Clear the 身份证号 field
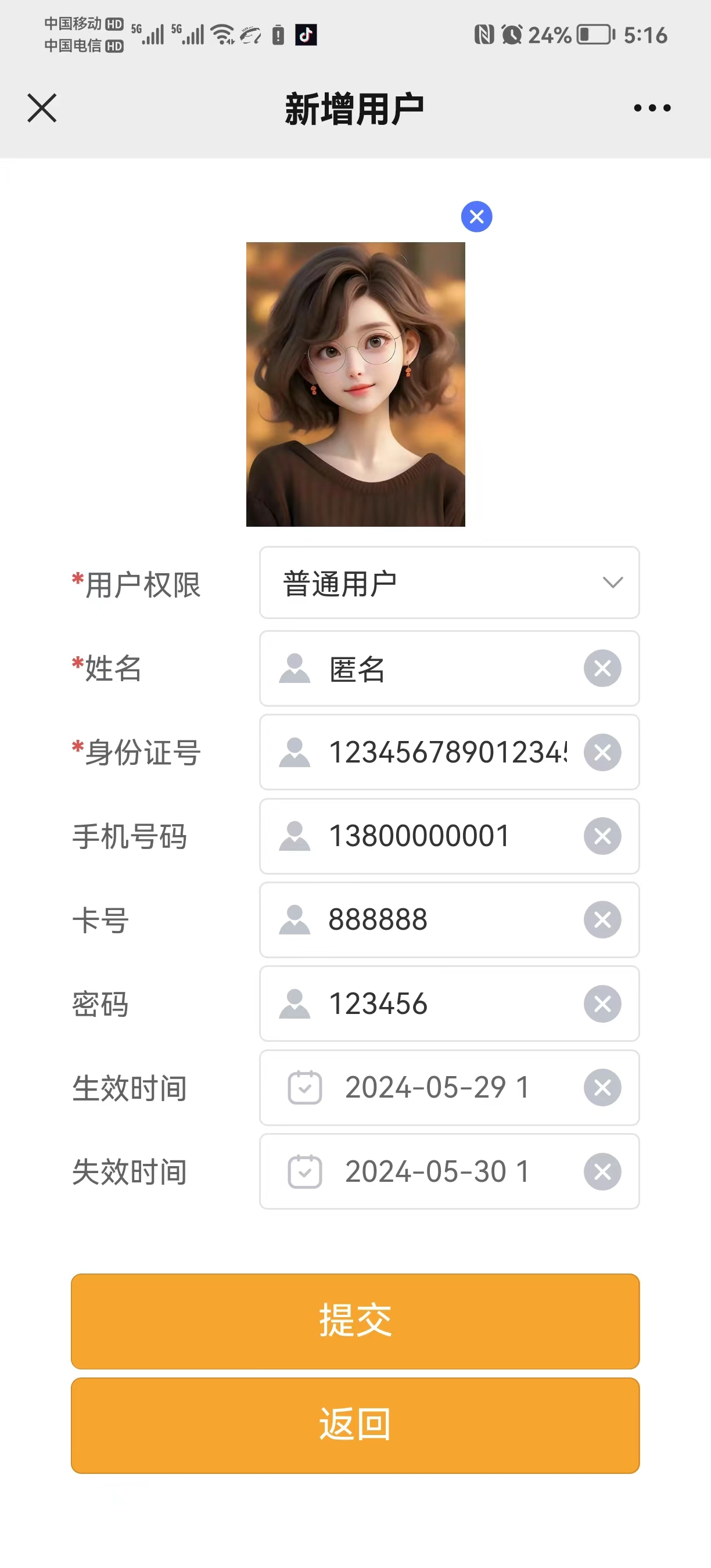 pos(602,752)
